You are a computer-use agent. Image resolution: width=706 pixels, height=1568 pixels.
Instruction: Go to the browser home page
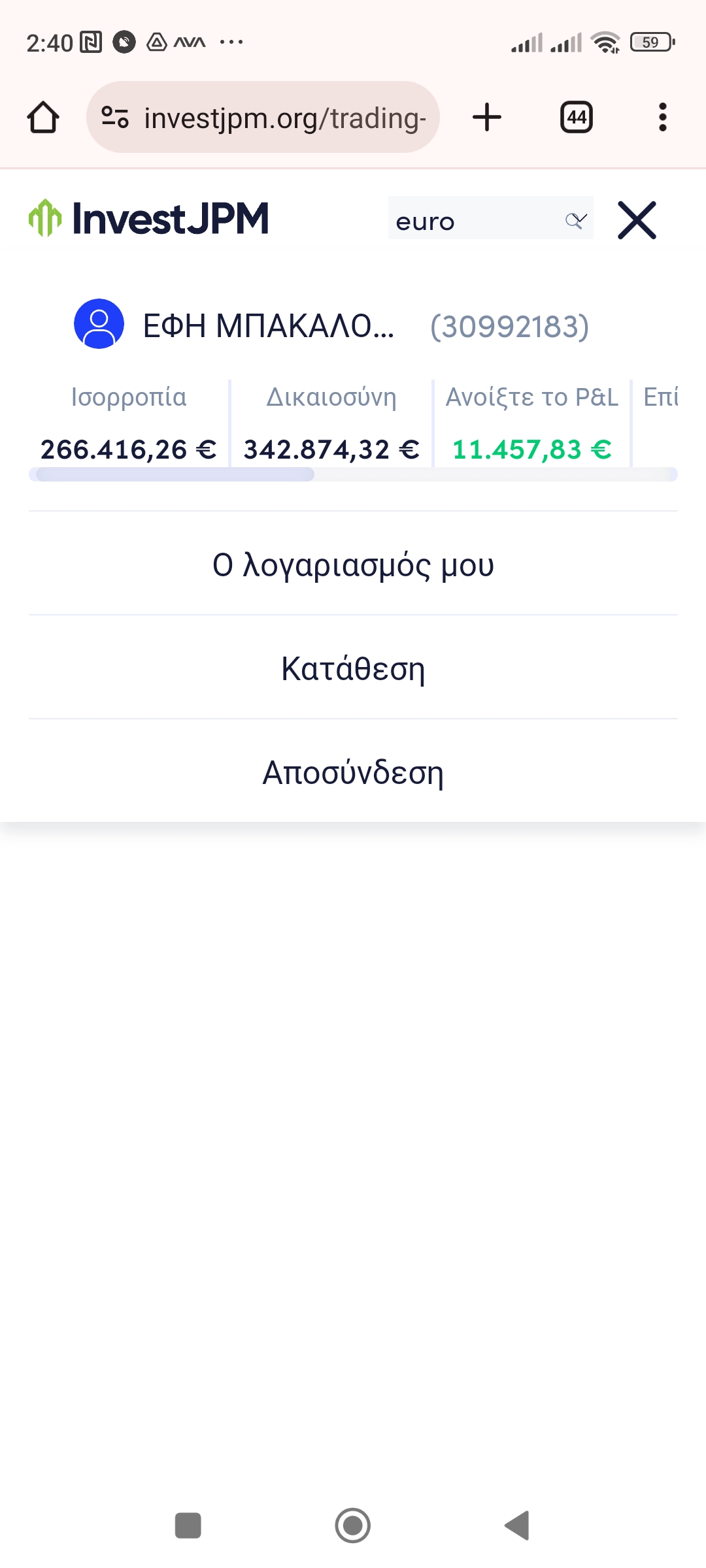coord(43,118)
